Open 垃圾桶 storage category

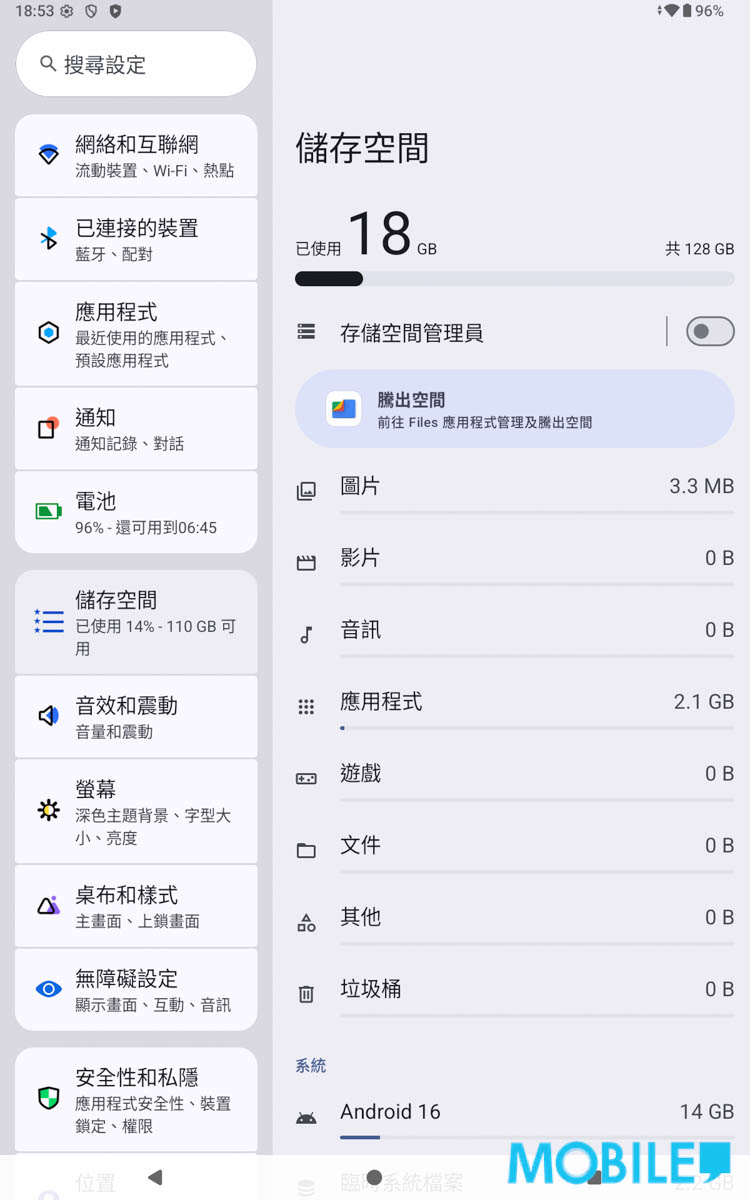[515, 992]
